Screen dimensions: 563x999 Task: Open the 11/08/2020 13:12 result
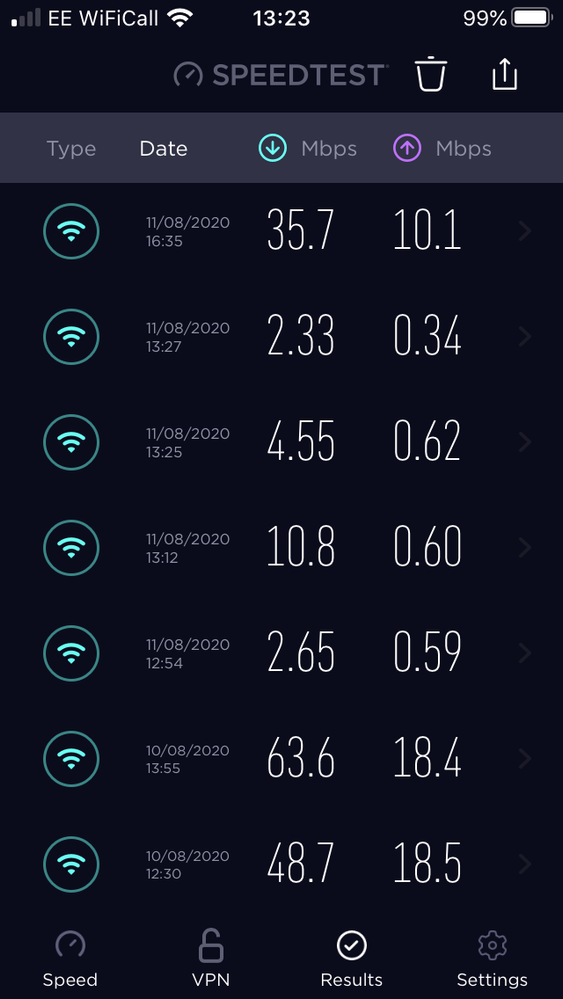click(x=282, y=548)
